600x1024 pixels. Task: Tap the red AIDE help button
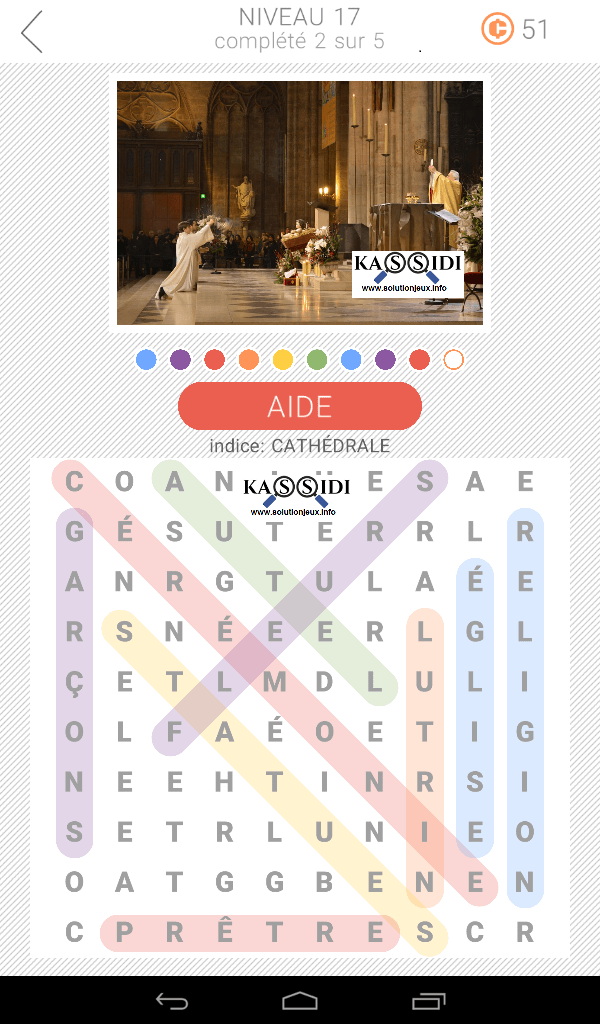300,406
